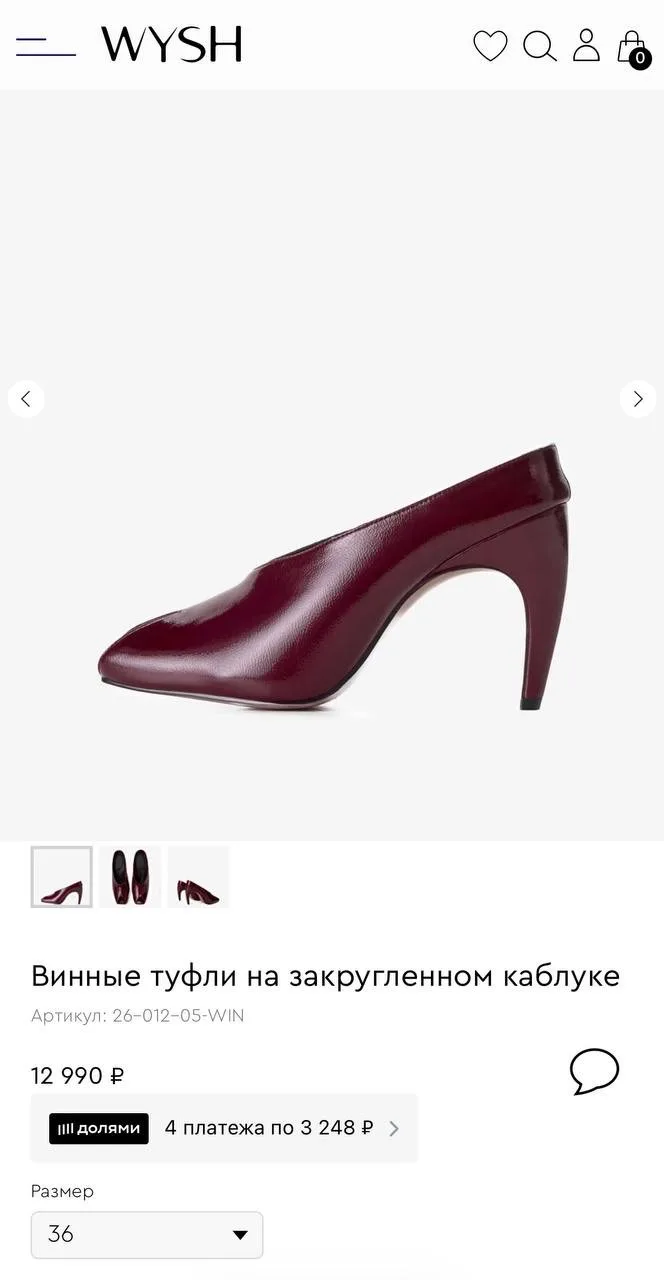Open the user account profile
The width and height of the screenshot is (664, 1280).
click(x=586, y=46)
